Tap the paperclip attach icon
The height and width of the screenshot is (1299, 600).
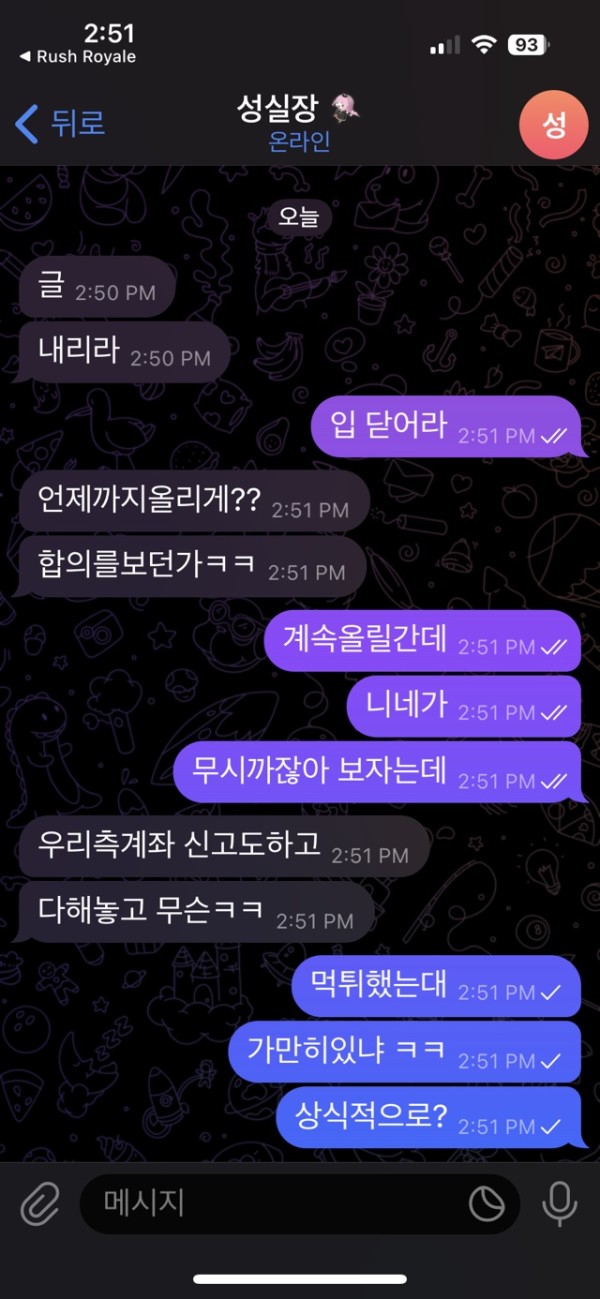tap(40, 1204)
